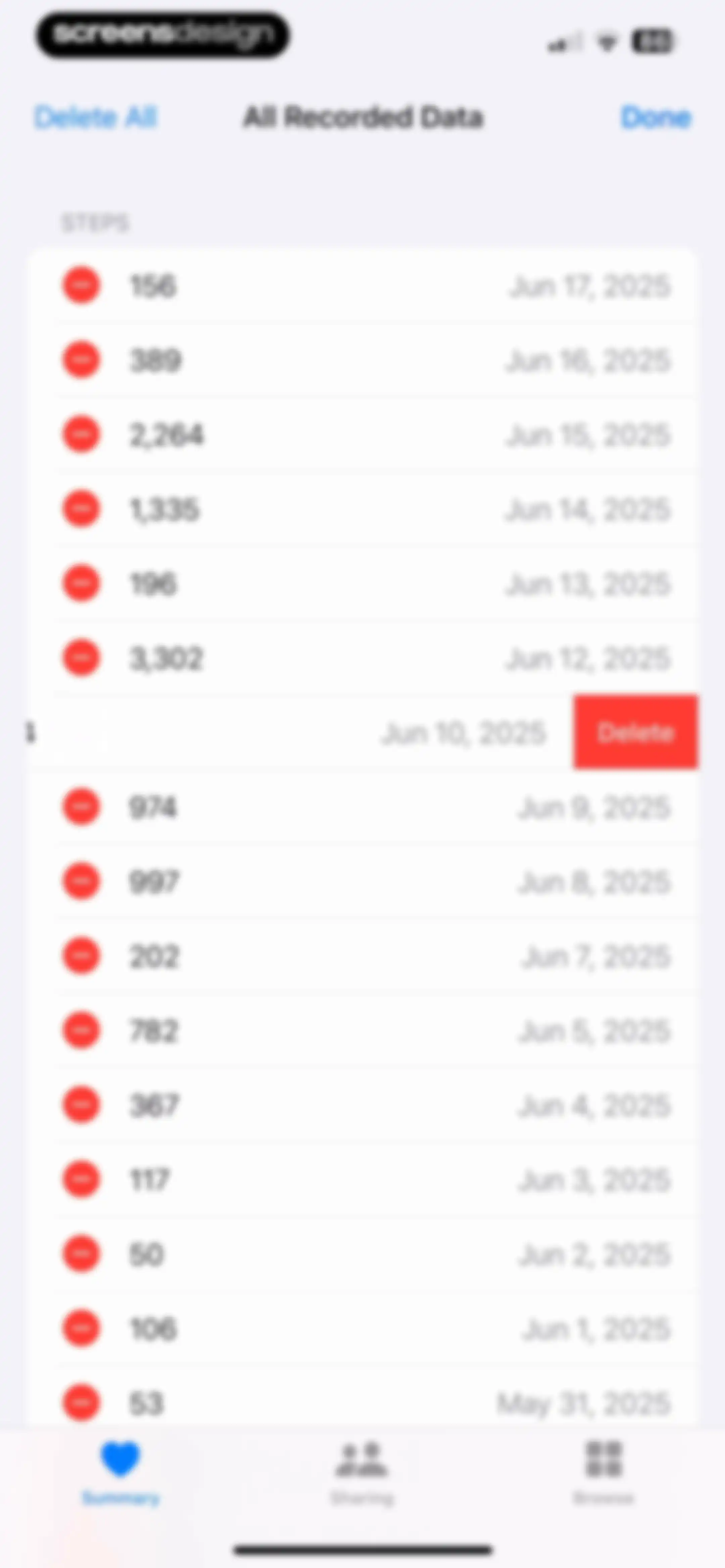Viewport: 725px width, 1568px height.
Task: Tap the minus icon next to 782
Action: coord(81,1030)
